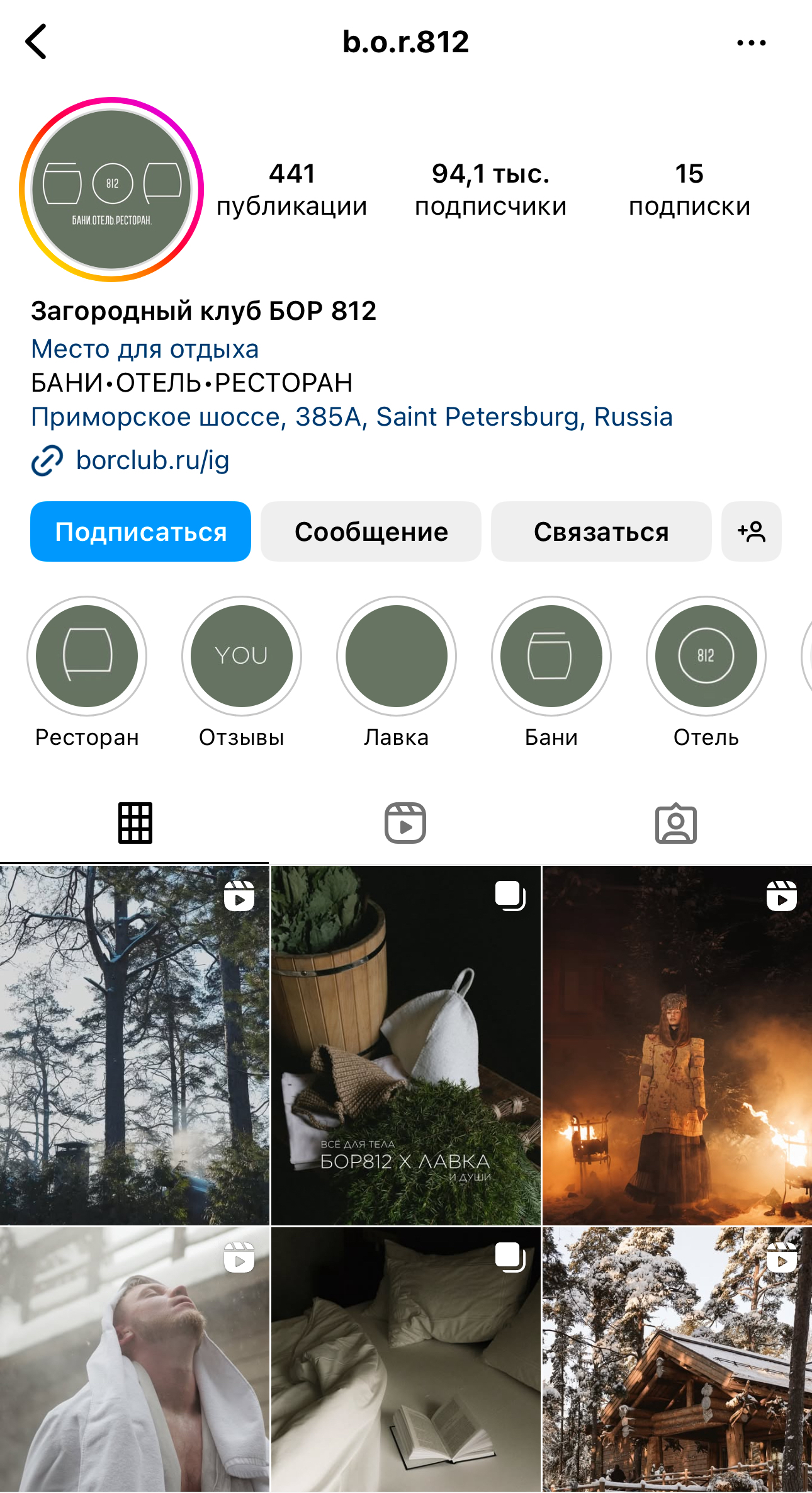Open the followers list (подписчики)

coord(490,190)
